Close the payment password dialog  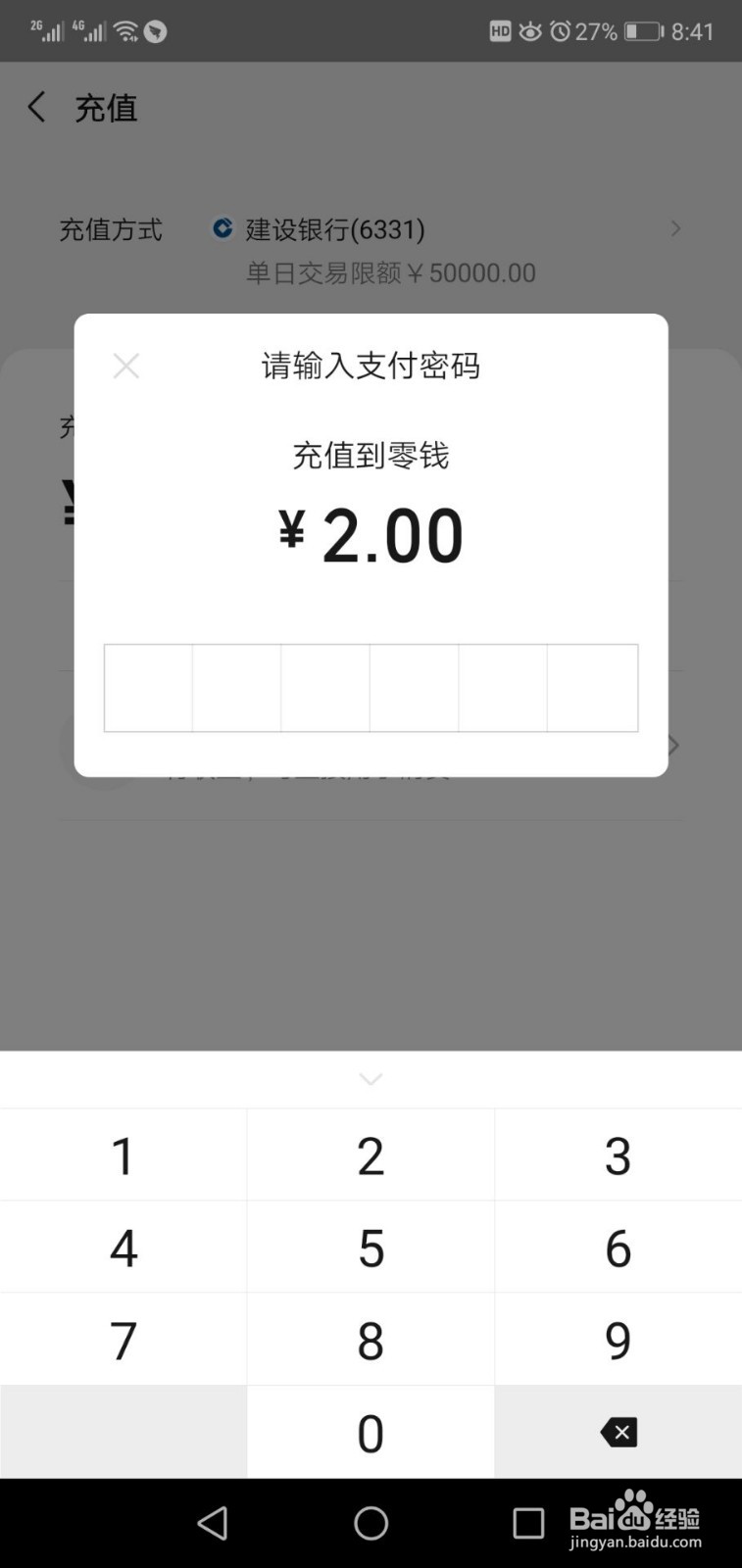point(125,366)
